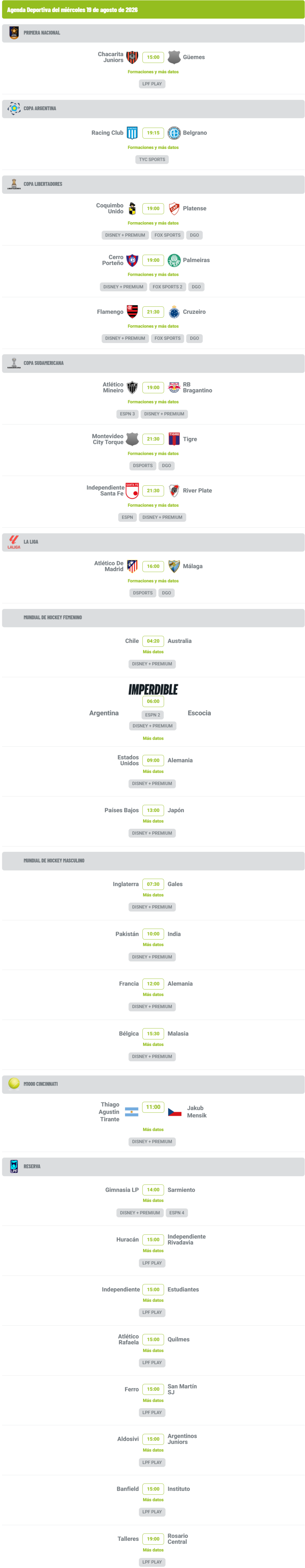Image resolution: width=305 pixels, height=1568 pixels.
Task: View Más datos for Países Bajos vs Japón
Action: tap(153, 821)
